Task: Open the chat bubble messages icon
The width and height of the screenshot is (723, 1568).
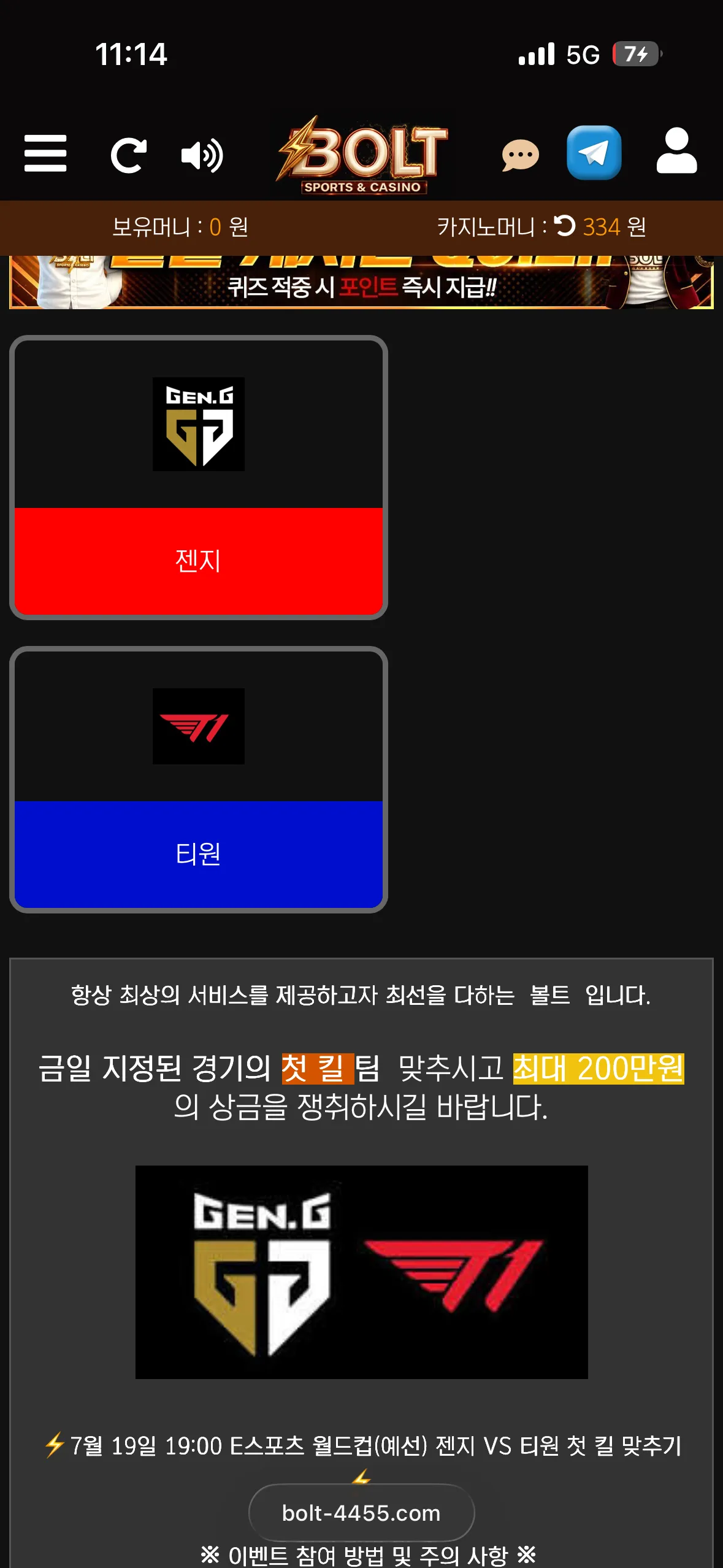Action: click(520, 155)
